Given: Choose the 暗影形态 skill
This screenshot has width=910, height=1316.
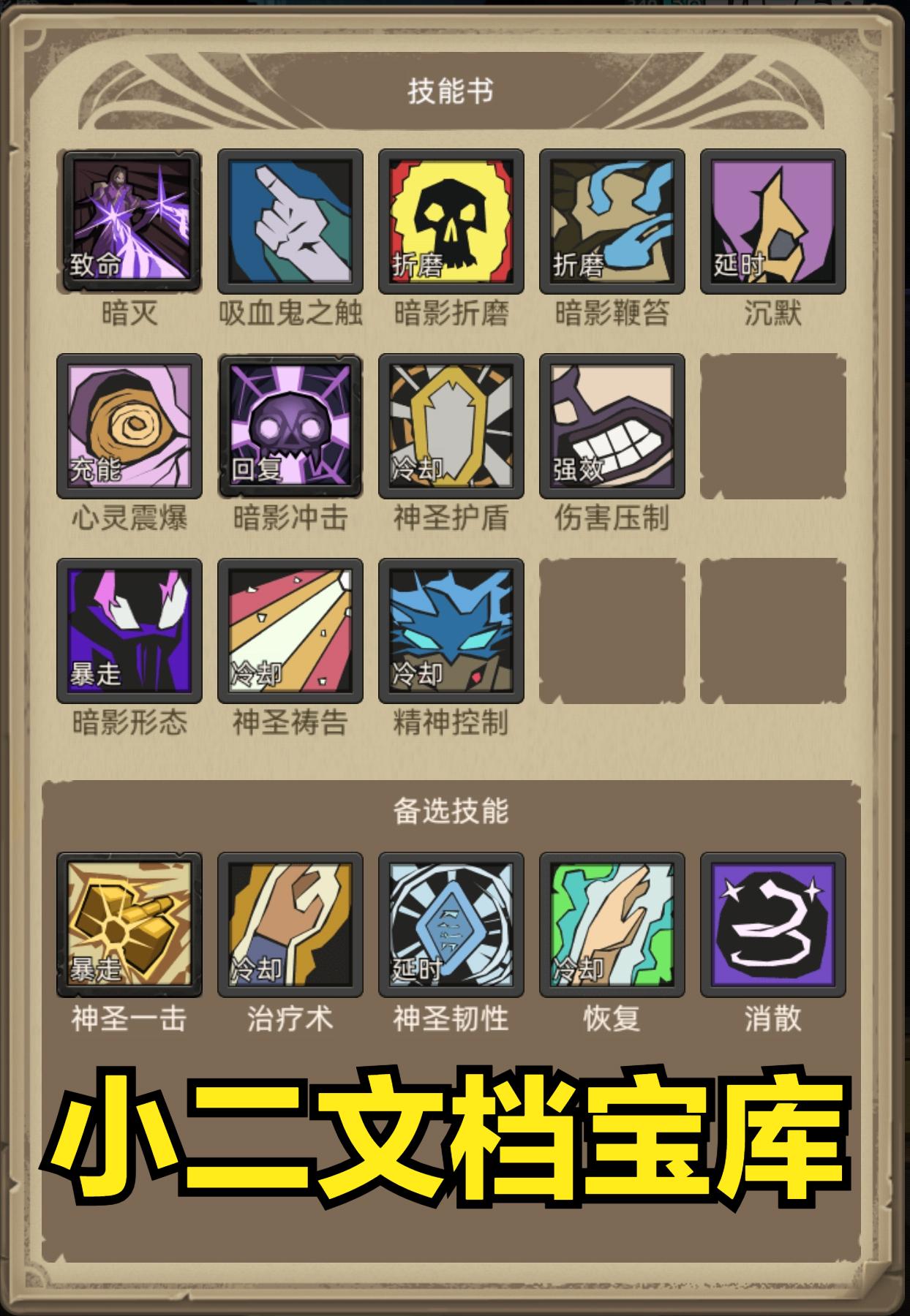Looking at the screenshot, I should pyautogui.click(x=129, y=630).
